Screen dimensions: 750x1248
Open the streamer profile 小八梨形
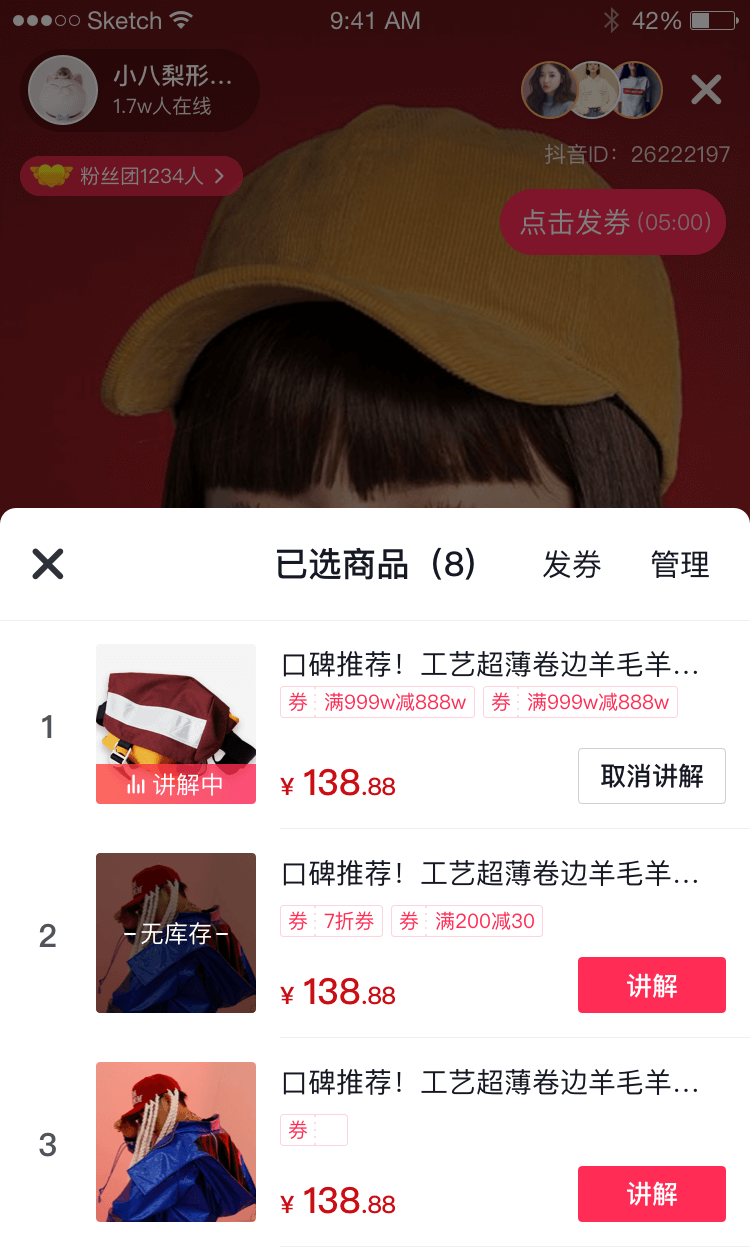click(140, 91)
